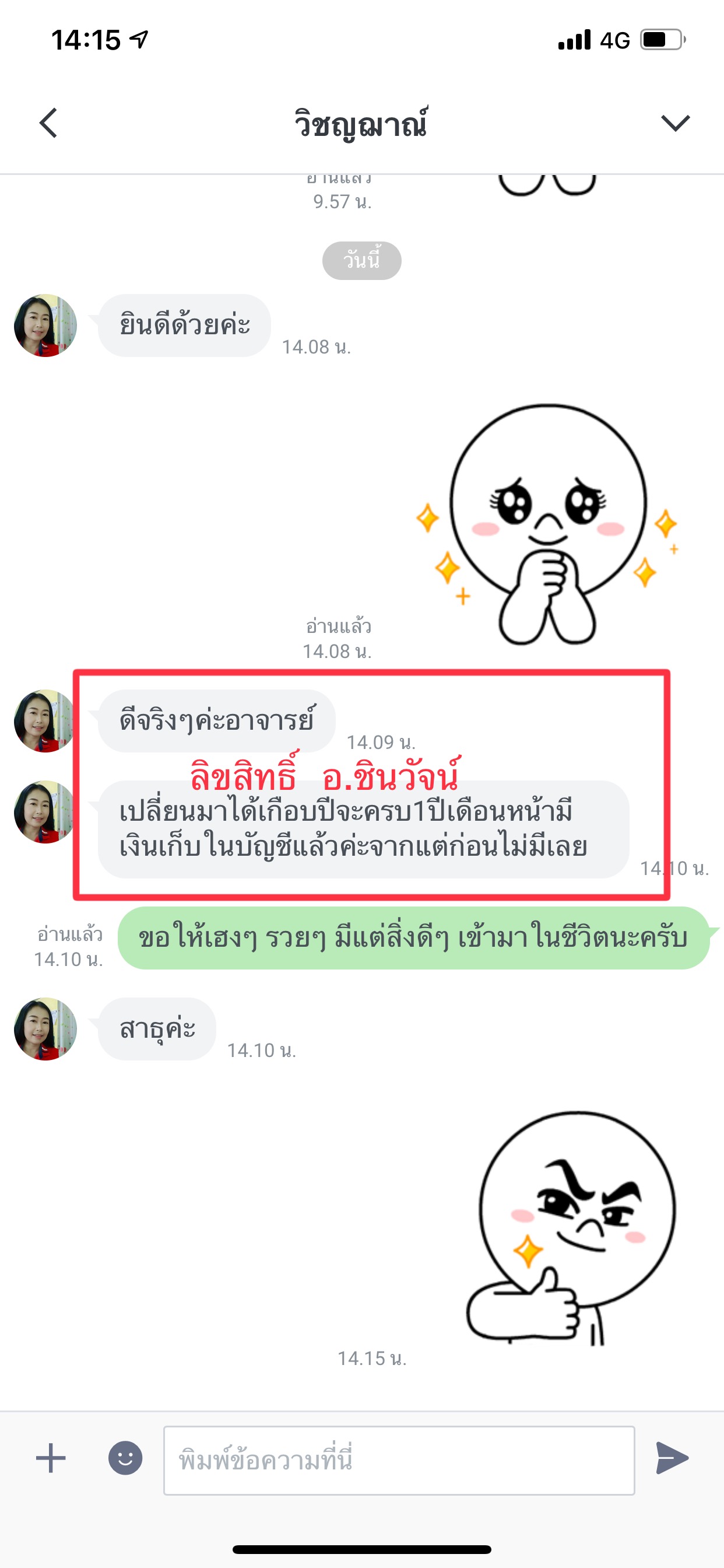The height and width of the screenshot is (1568, 724).
Task: Expand the chat menu chevron
Action: pos(674,123)
